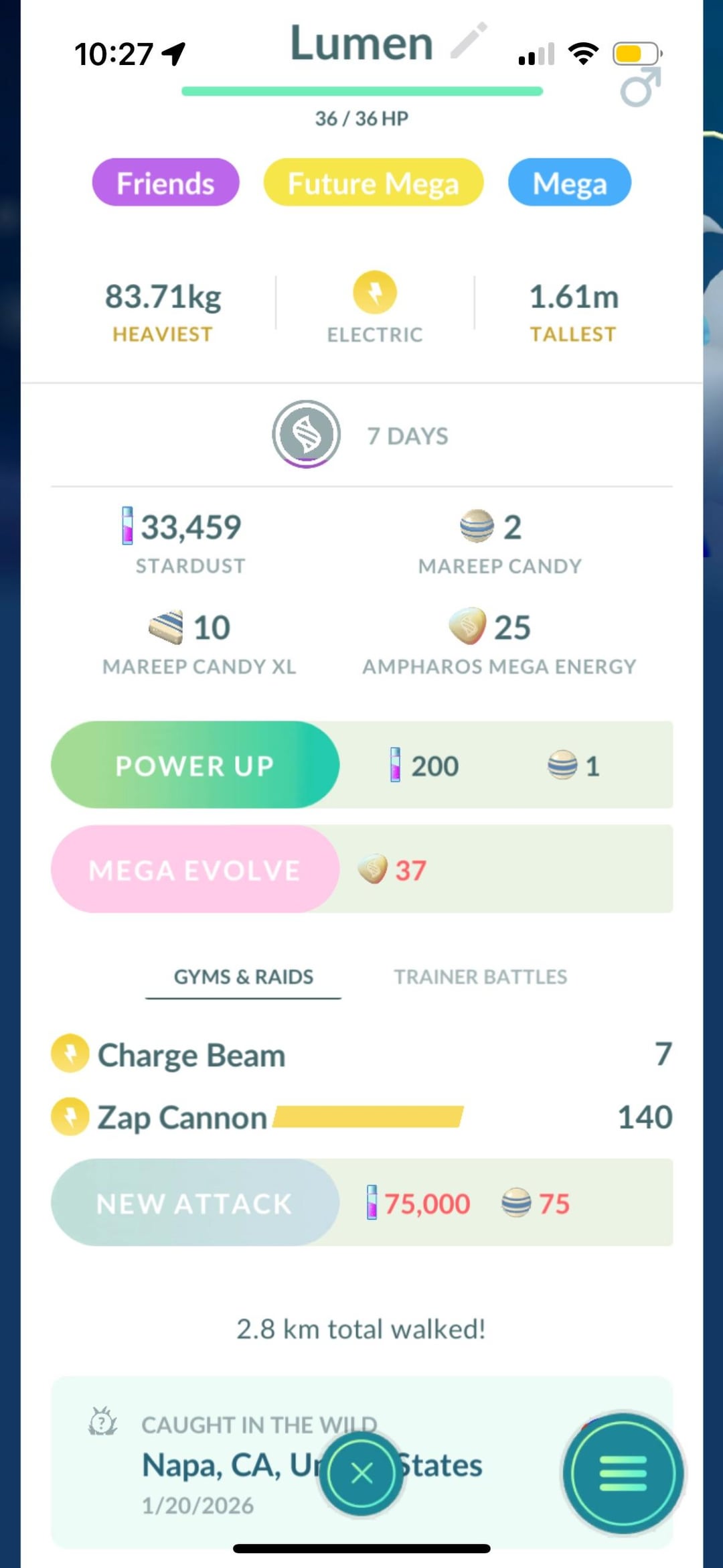Tap the Mega Evolve button

coord(195,869)
